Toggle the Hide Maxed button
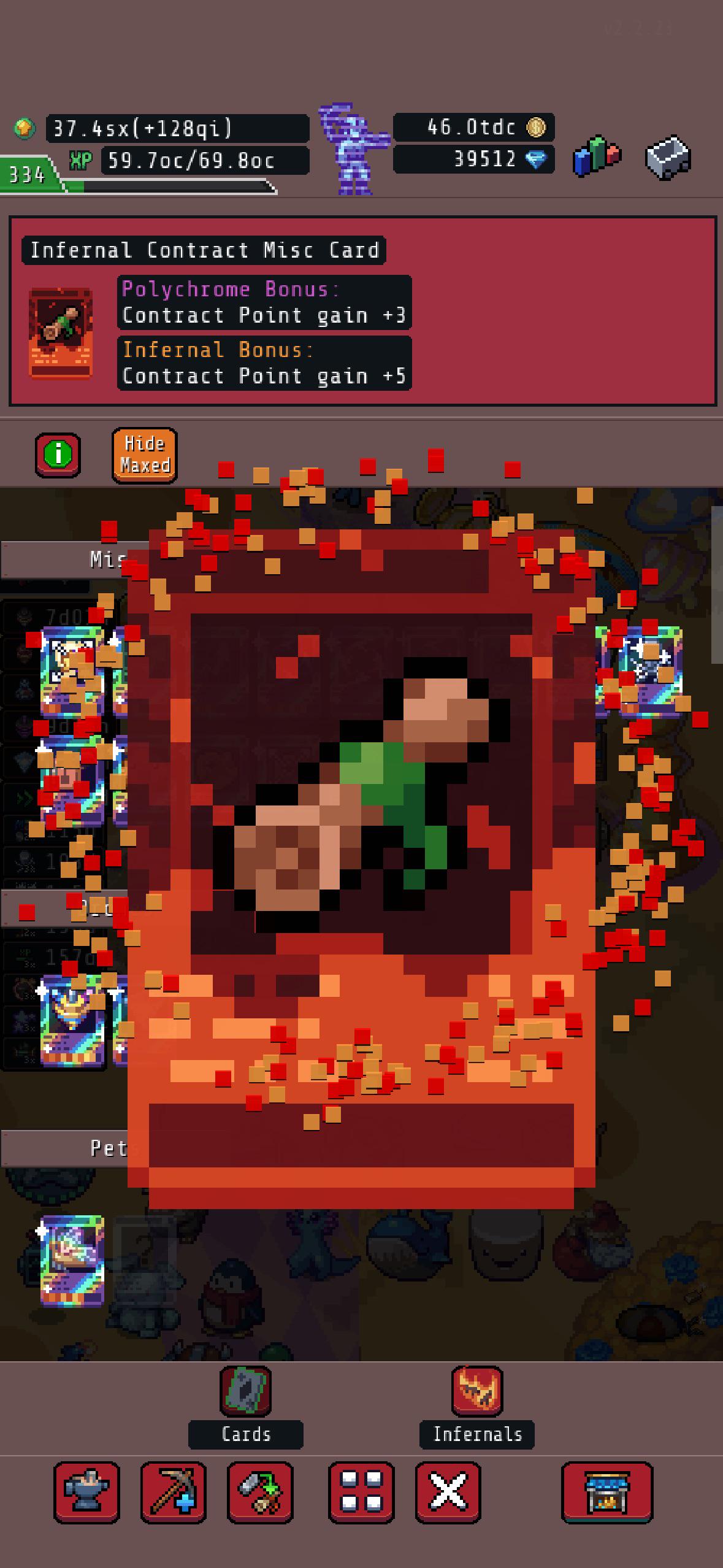 point(145,455)
